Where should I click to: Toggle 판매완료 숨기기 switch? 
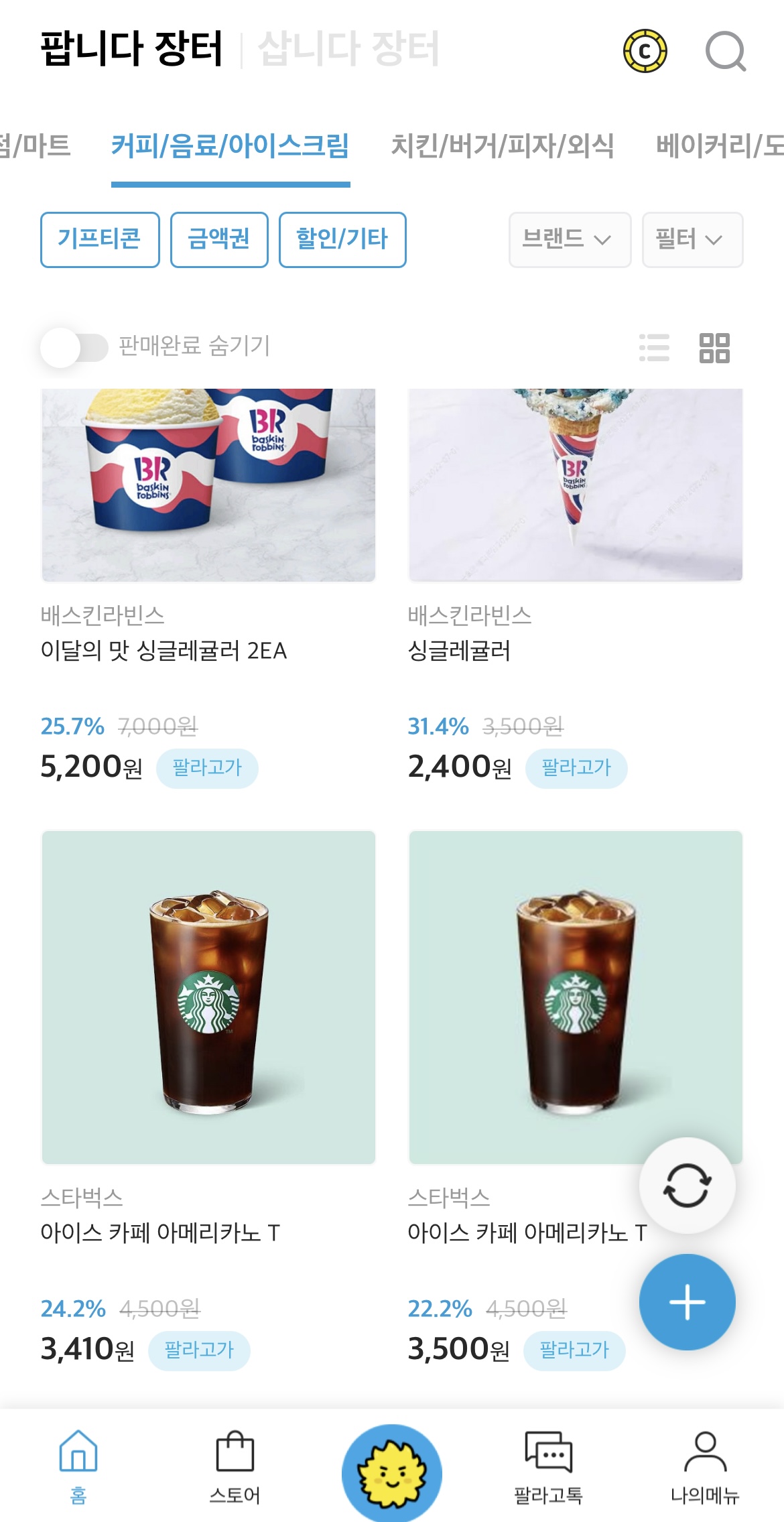(x=74, y=347)
